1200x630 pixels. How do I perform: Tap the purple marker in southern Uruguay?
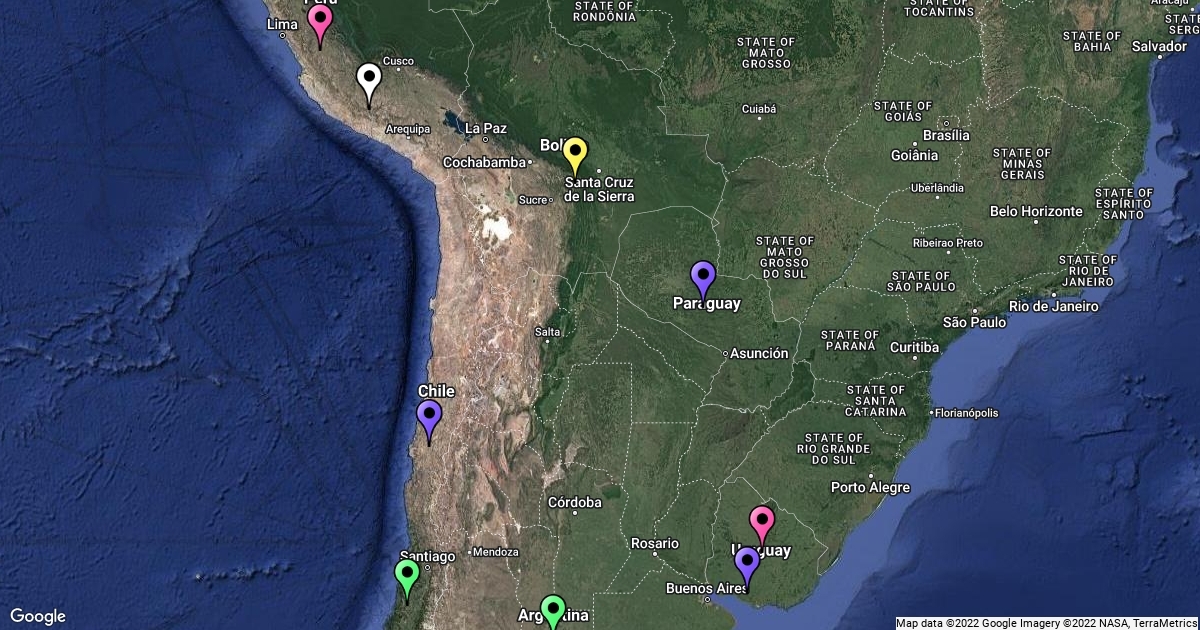[x=747, y=562]
